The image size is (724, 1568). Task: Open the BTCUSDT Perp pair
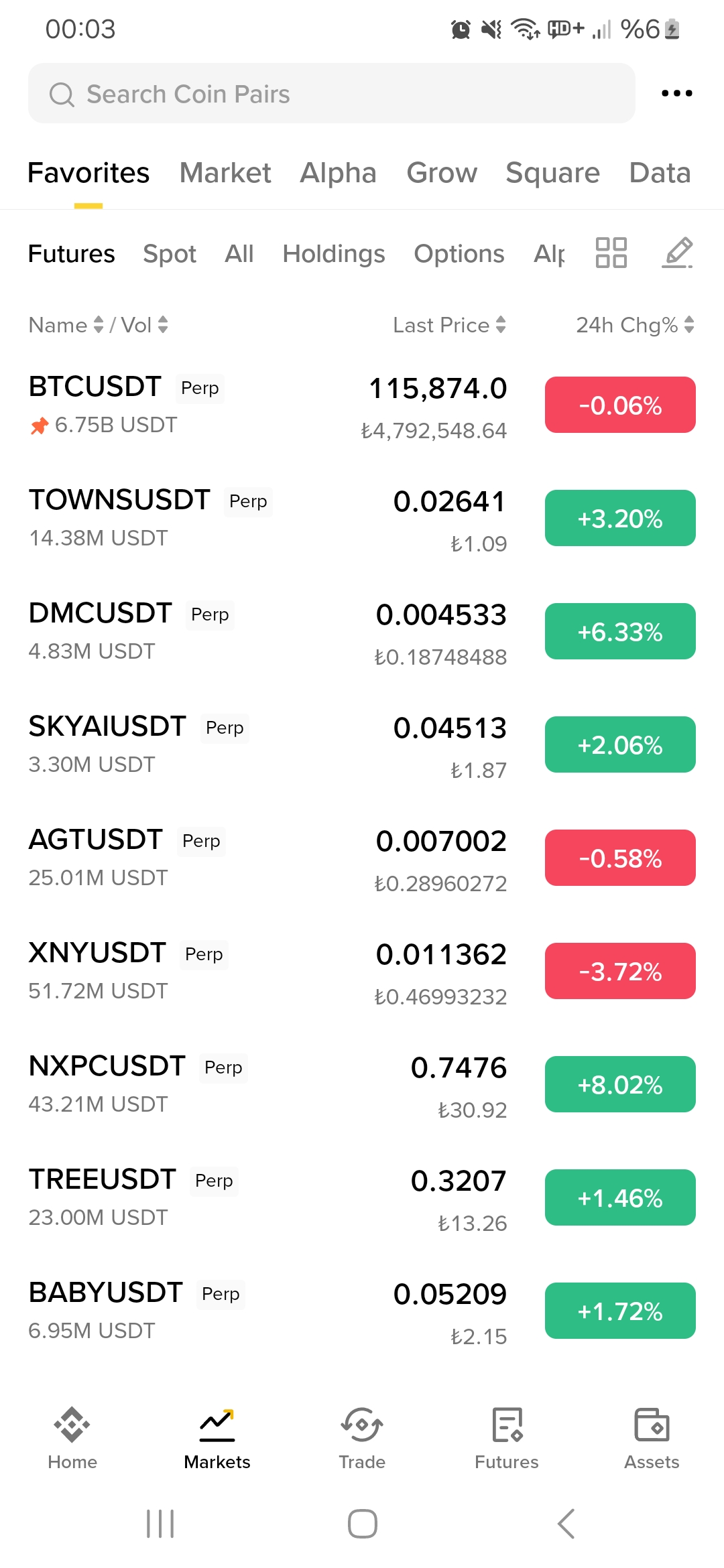[x=362, y=406]
